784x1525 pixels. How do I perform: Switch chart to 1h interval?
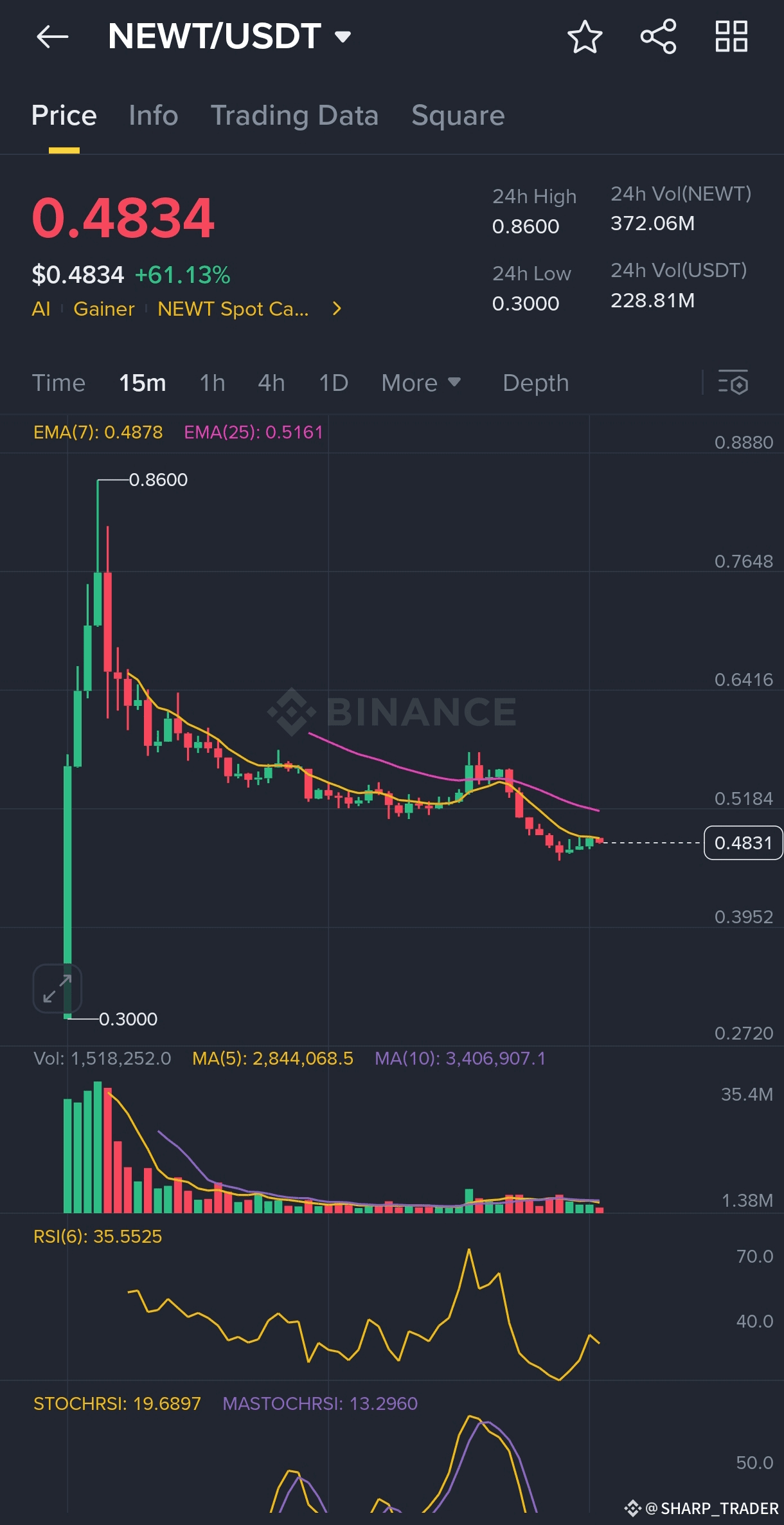(212, 383)
